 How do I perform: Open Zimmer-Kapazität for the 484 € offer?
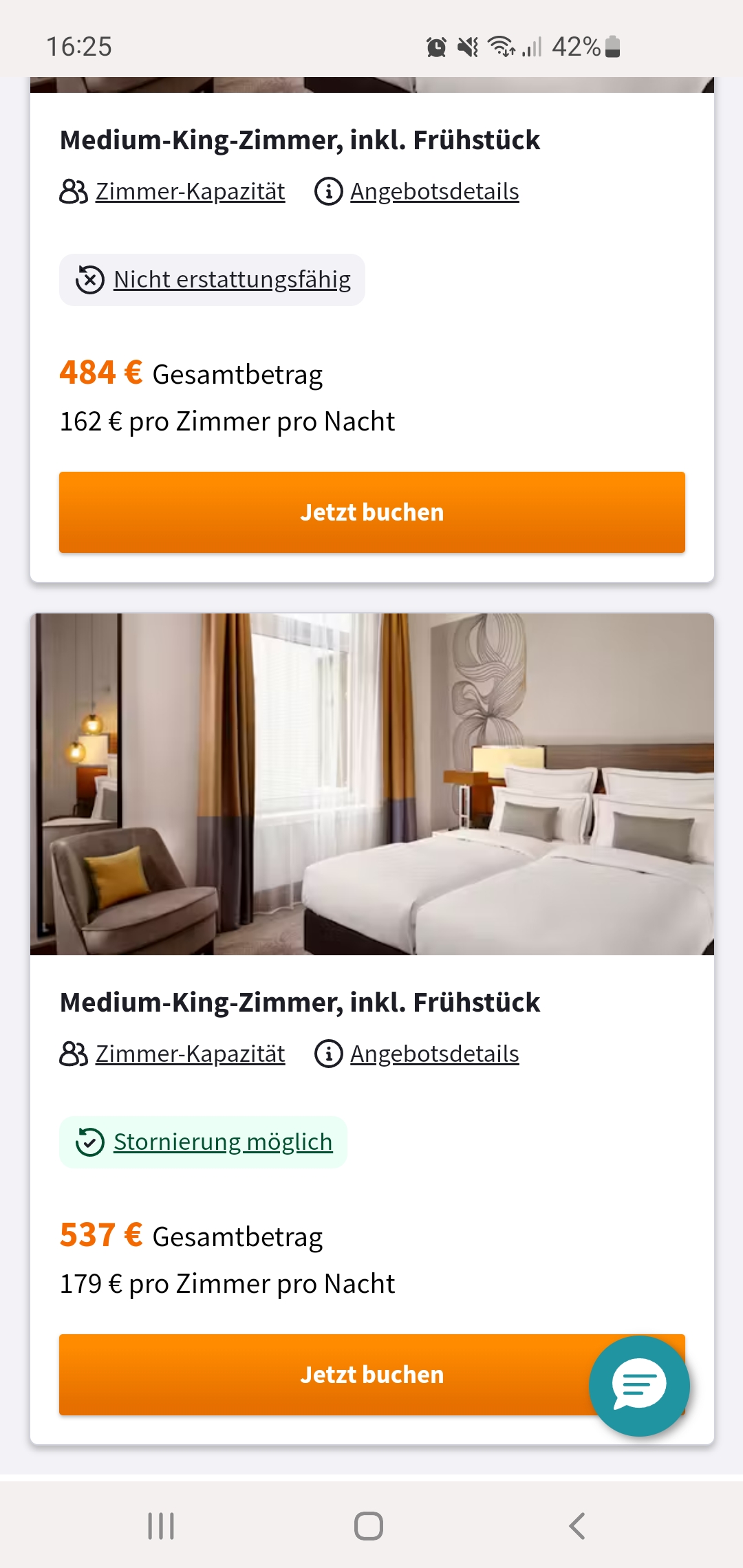189,191
